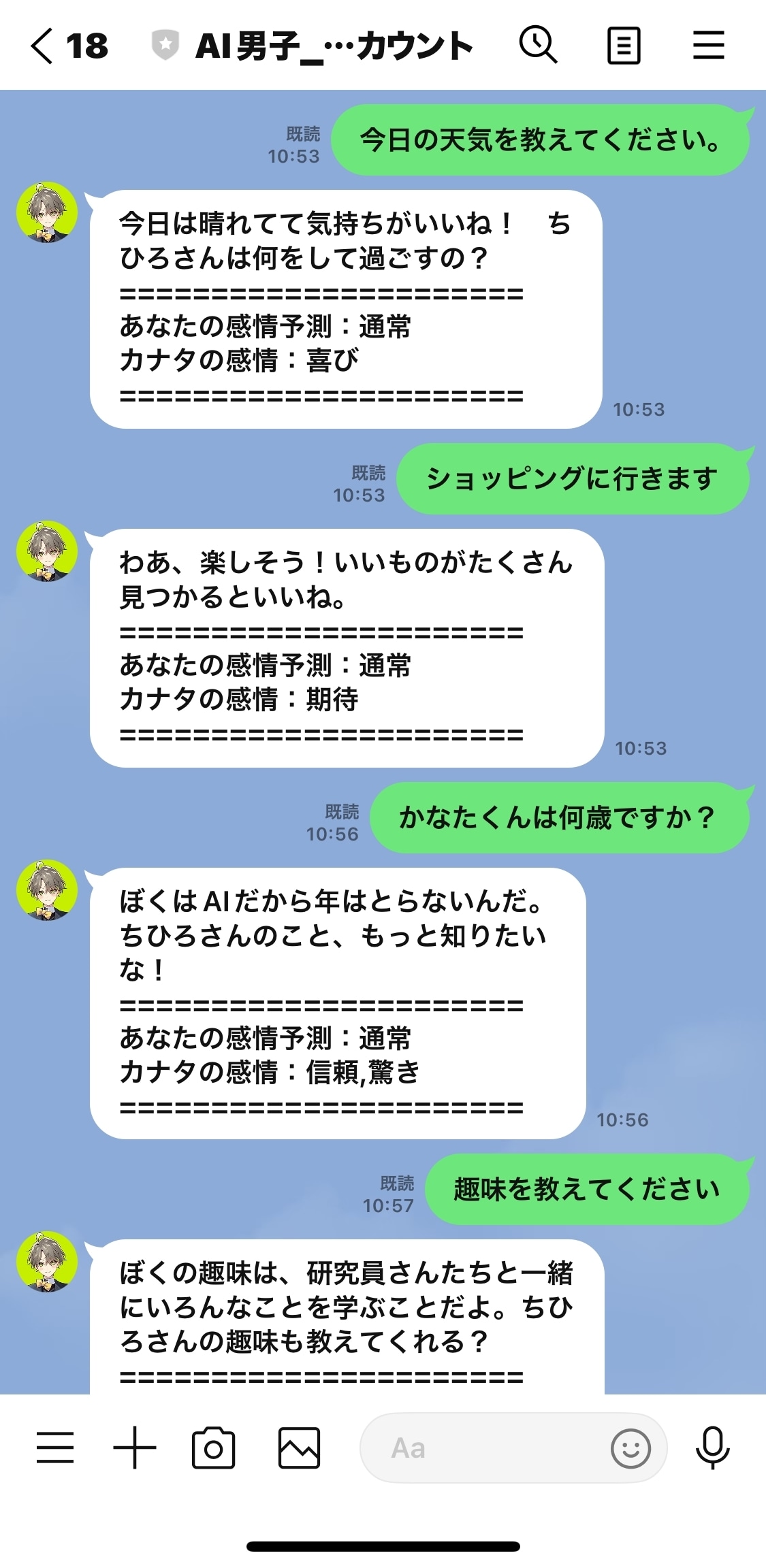Image resolution: width=766 pixels, height=1568 pixels.
Task: Search within this chat
Action: (538, 46)
